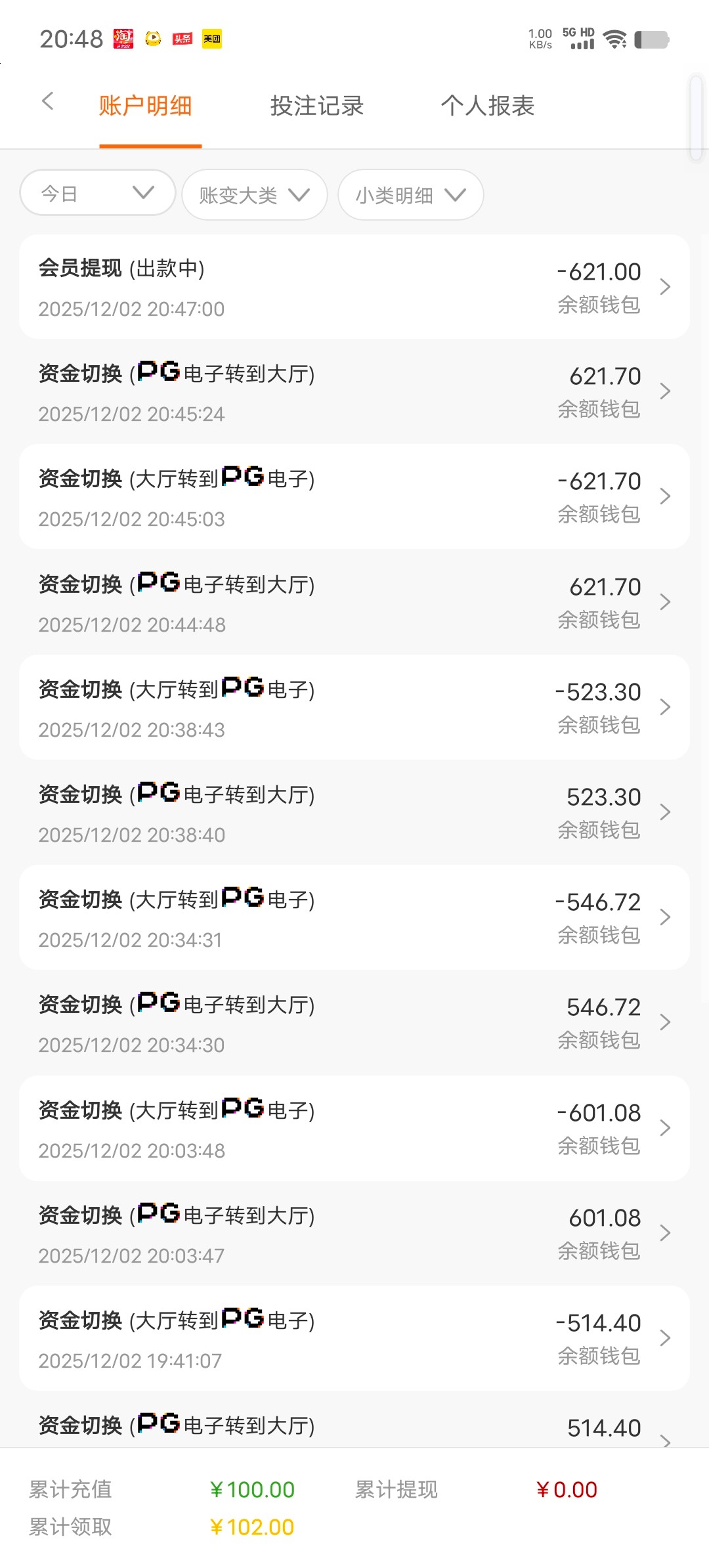
Task: Open the 会员提现 -621.00 record
Action: click(354, 287)
